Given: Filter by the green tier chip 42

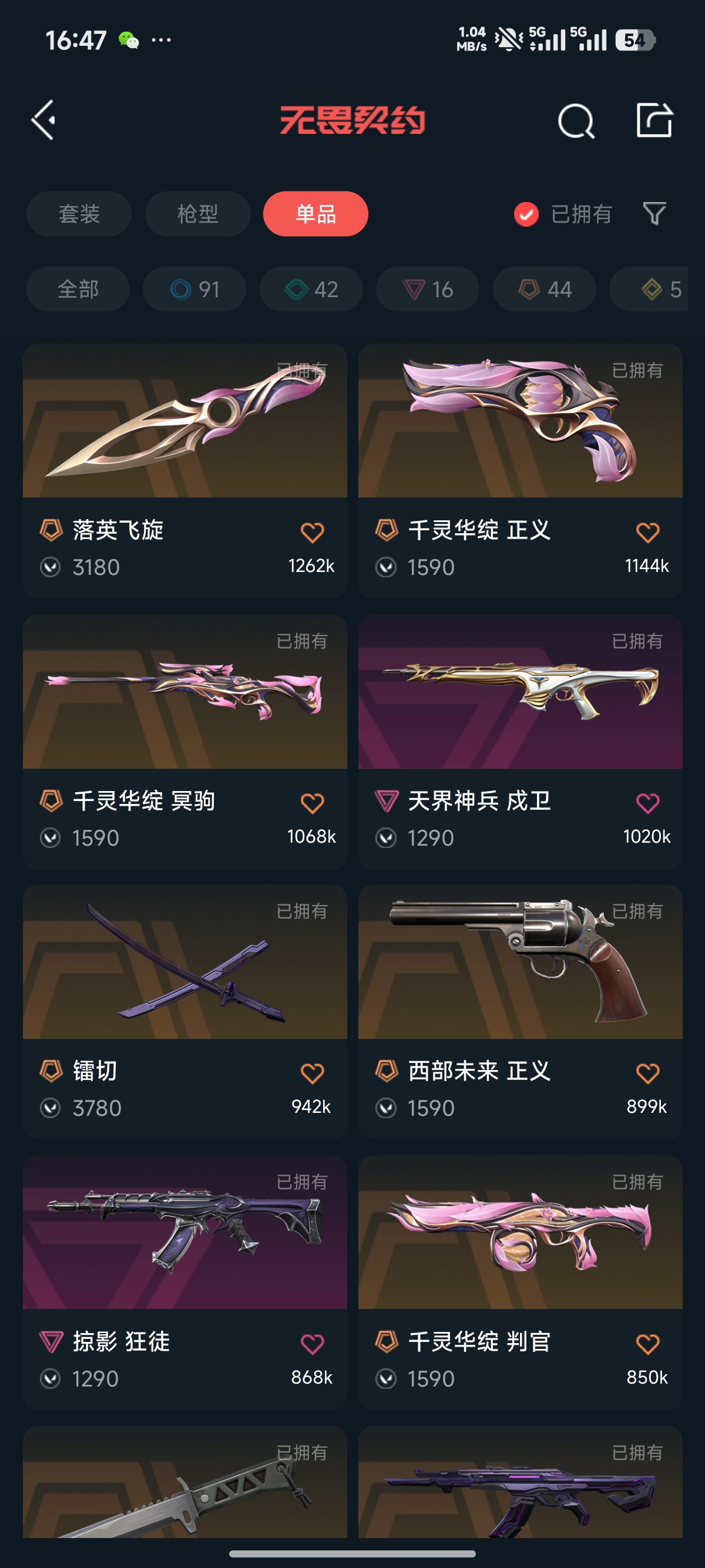Looking at the screenshot, I should click(x=311, y=289).
